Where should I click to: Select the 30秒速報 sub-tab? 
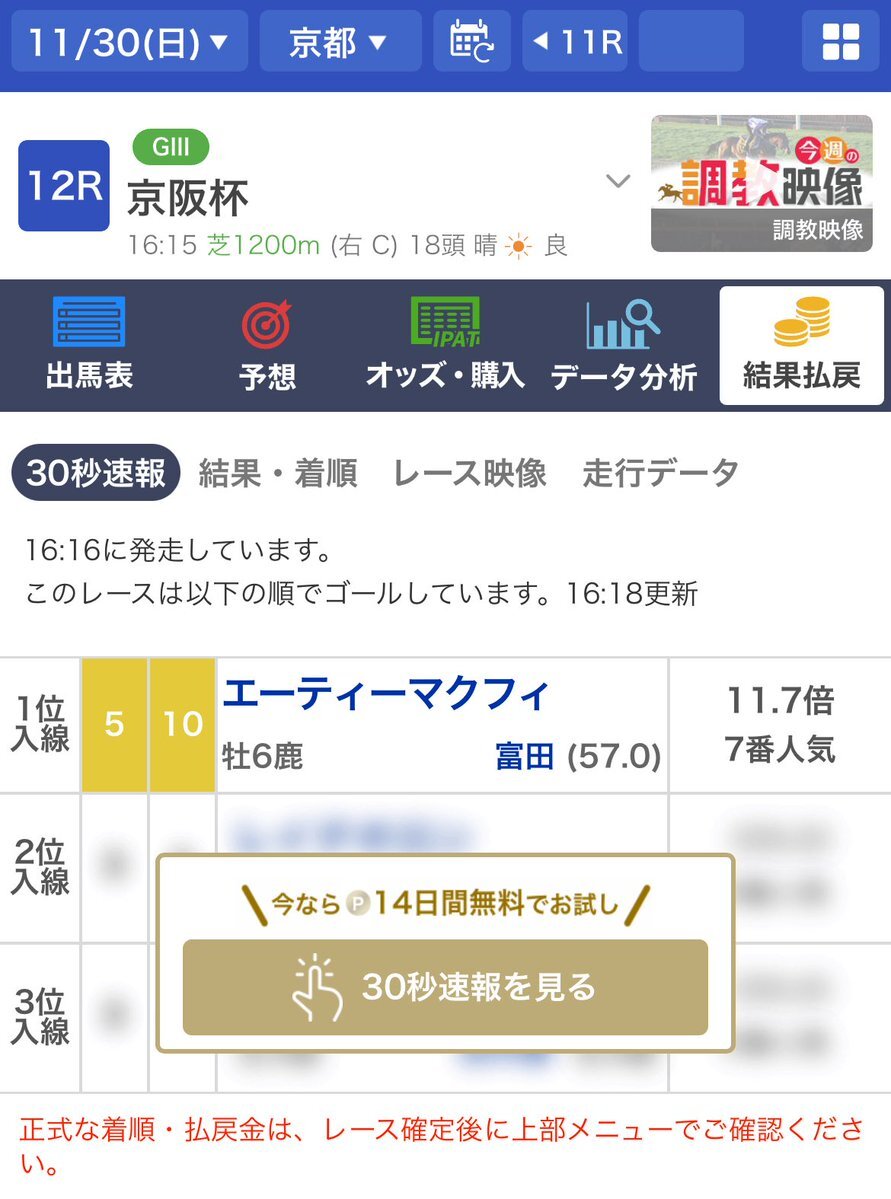96,473
